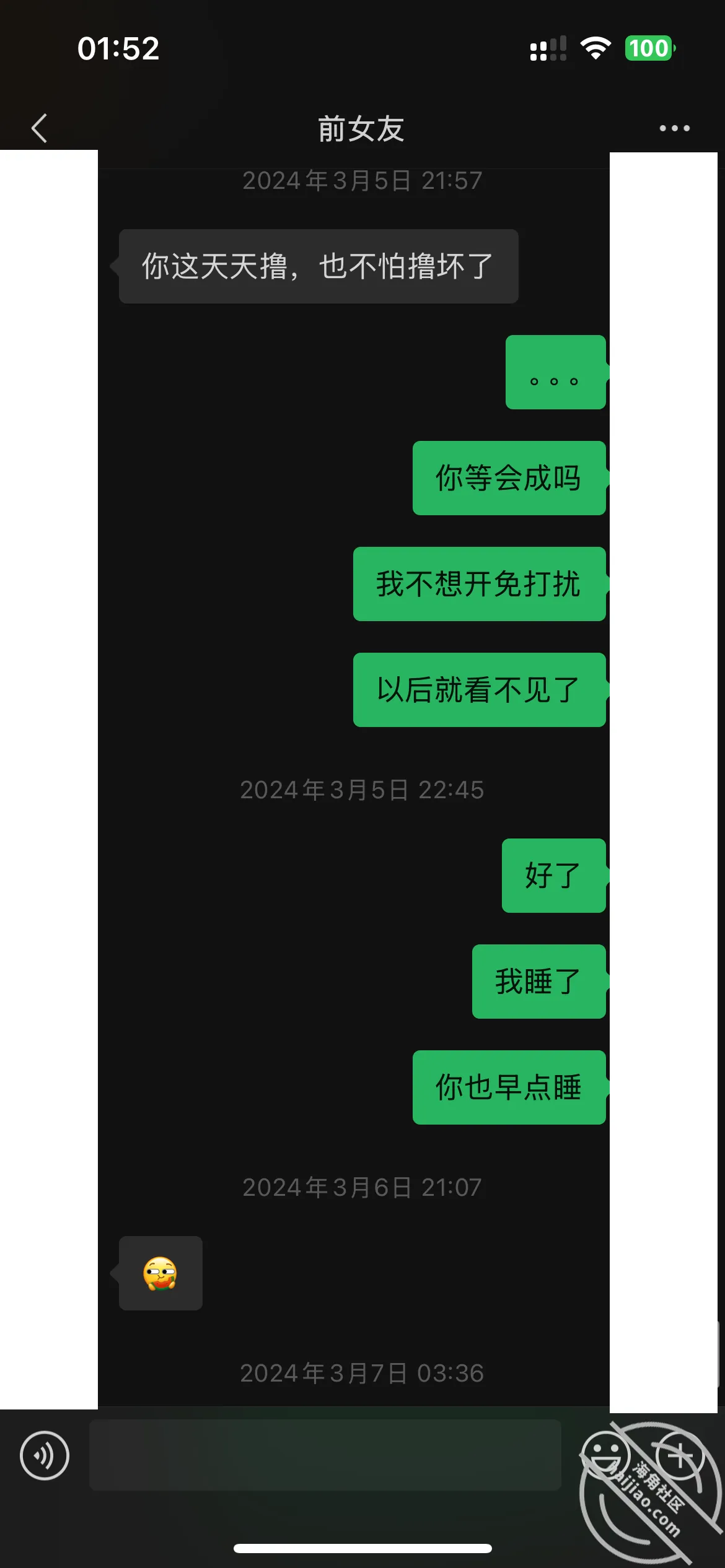Open the plus attachment menu

(x=680, y=1455)
